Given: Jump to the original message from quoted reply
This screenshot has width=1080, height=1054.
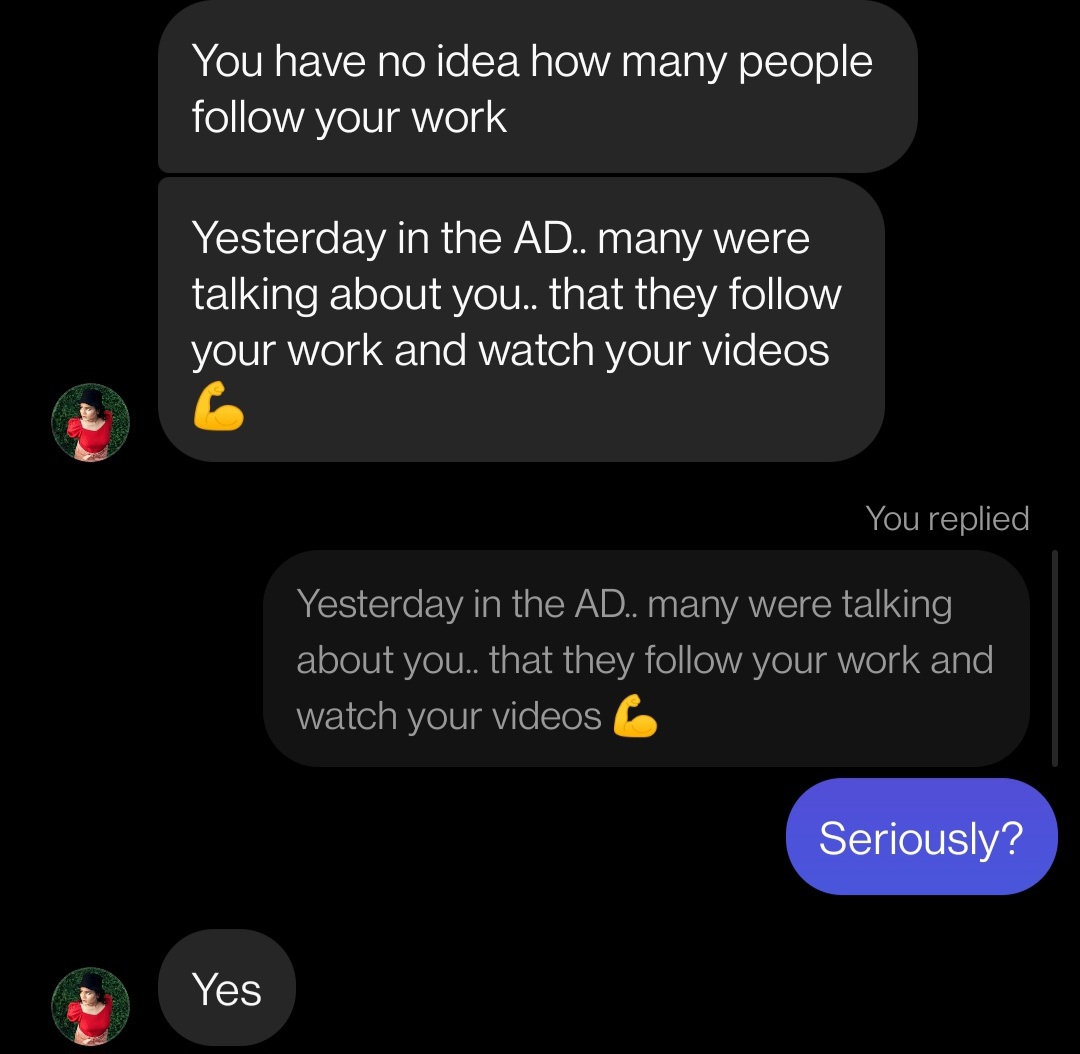Looking at the screenshot, I should [645, 659].
